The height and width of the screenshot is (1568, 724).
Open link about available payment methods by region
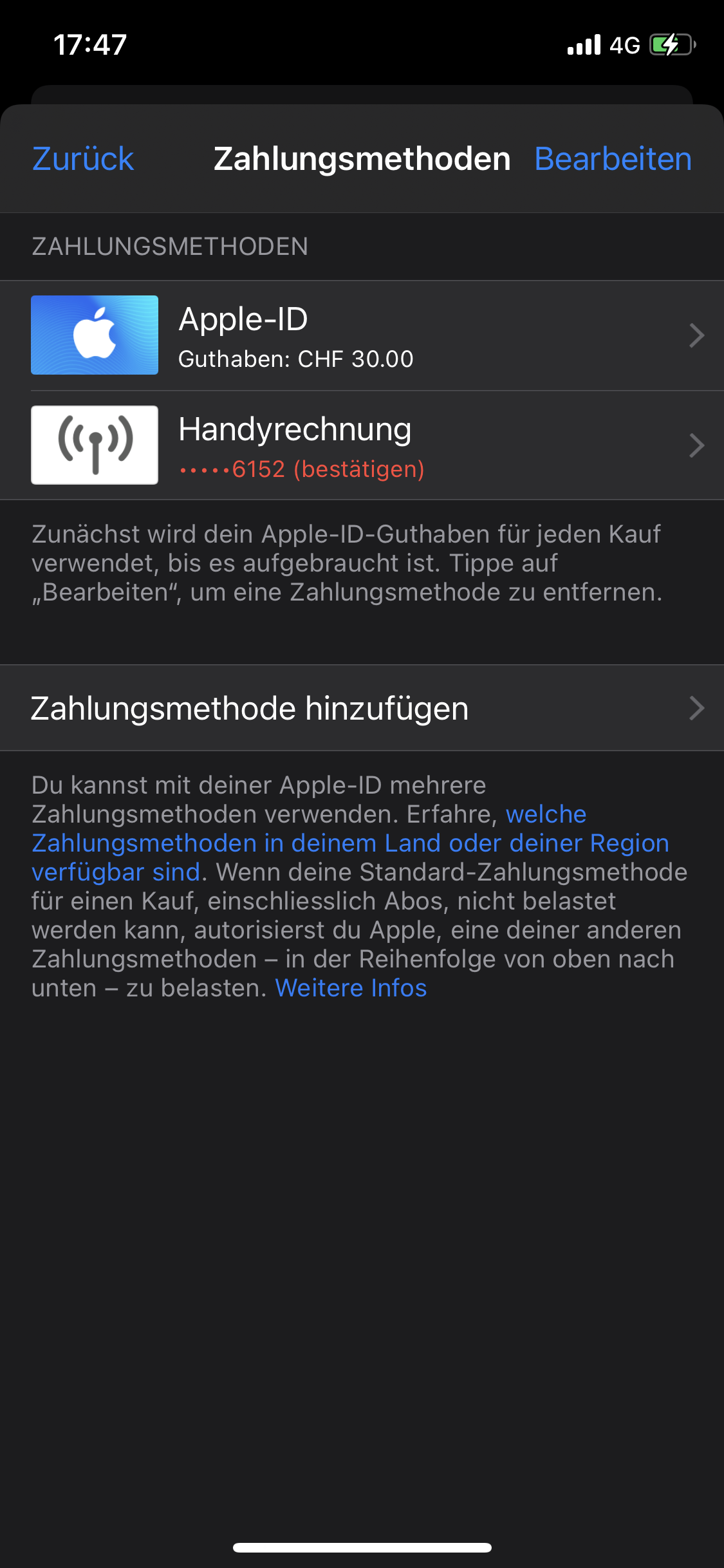349,843
